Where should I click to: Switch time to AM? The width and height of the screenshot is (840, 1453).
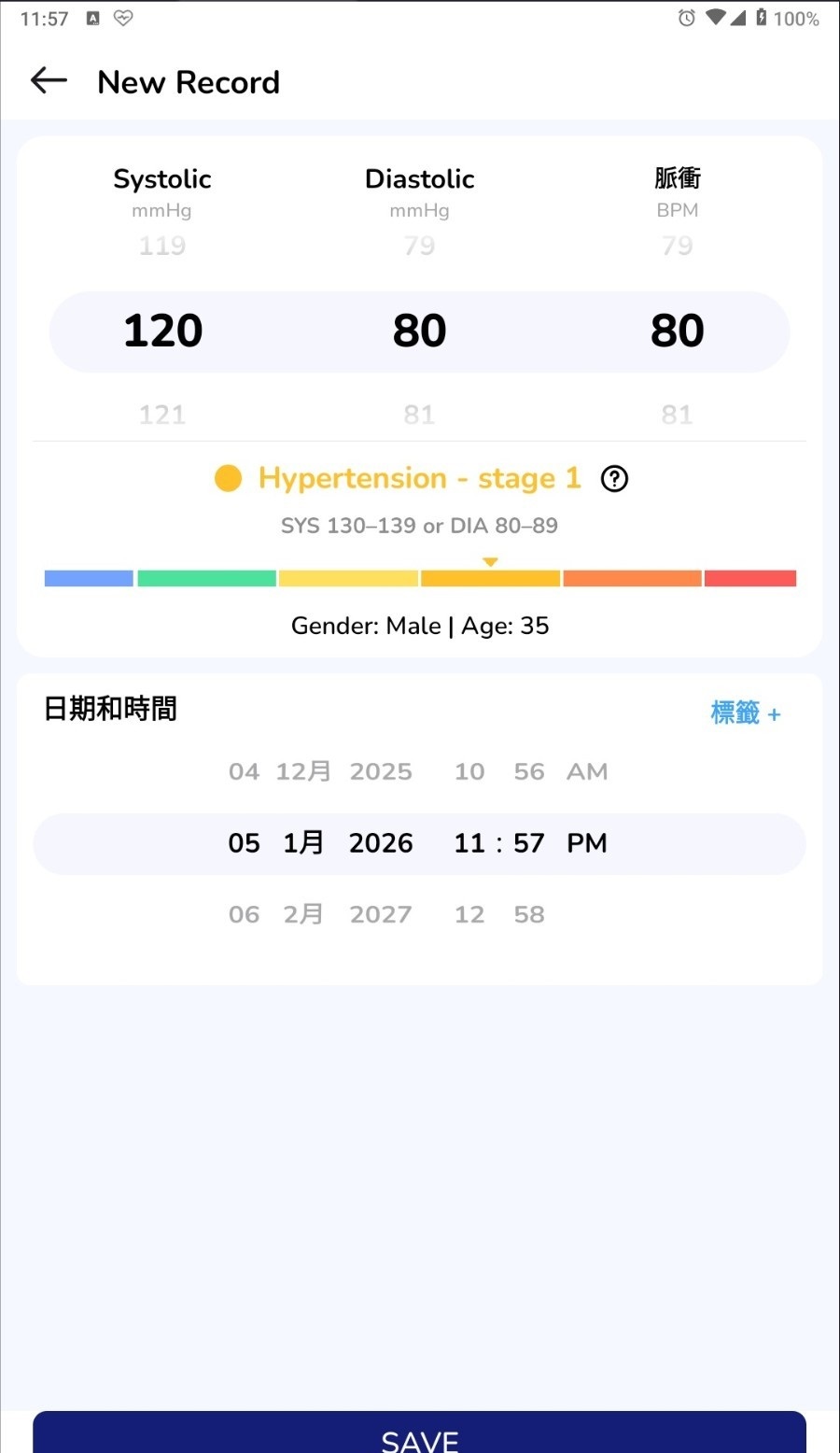pyautogui.click(x=587, y=771)
